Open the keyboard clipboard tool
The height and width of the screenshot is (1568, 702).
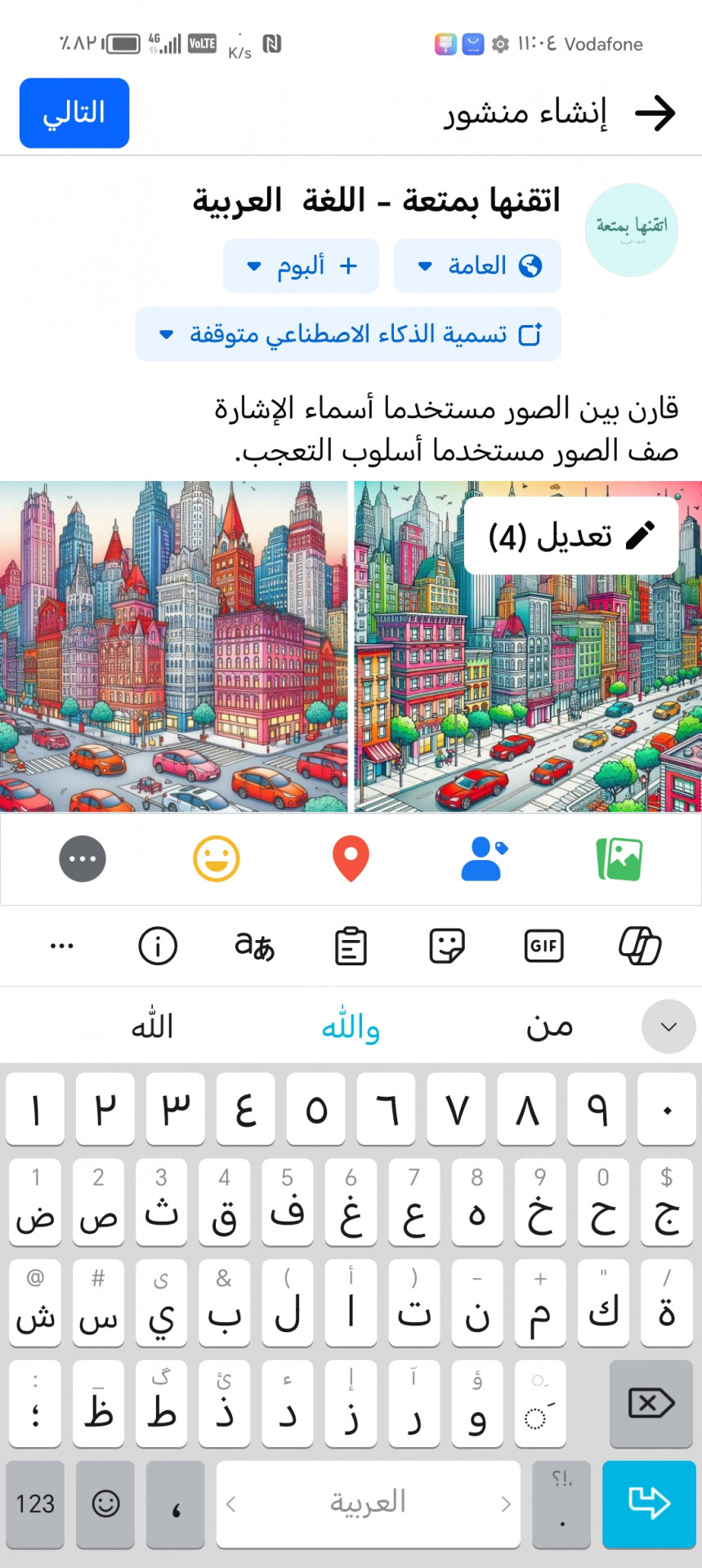pos(351,947)
